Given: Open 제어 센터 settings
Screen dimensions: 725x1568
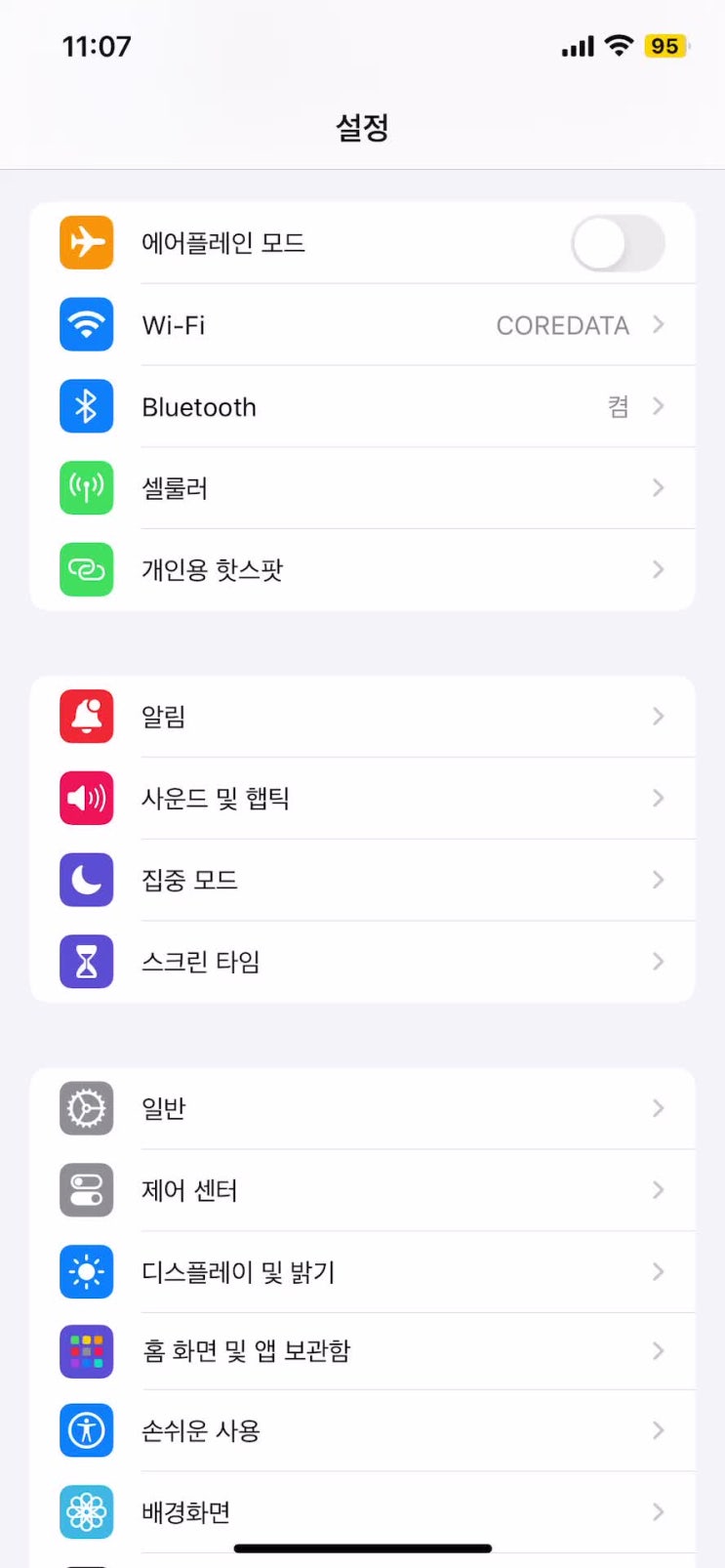Looking at the screenshot, I should click(390, 1190).
